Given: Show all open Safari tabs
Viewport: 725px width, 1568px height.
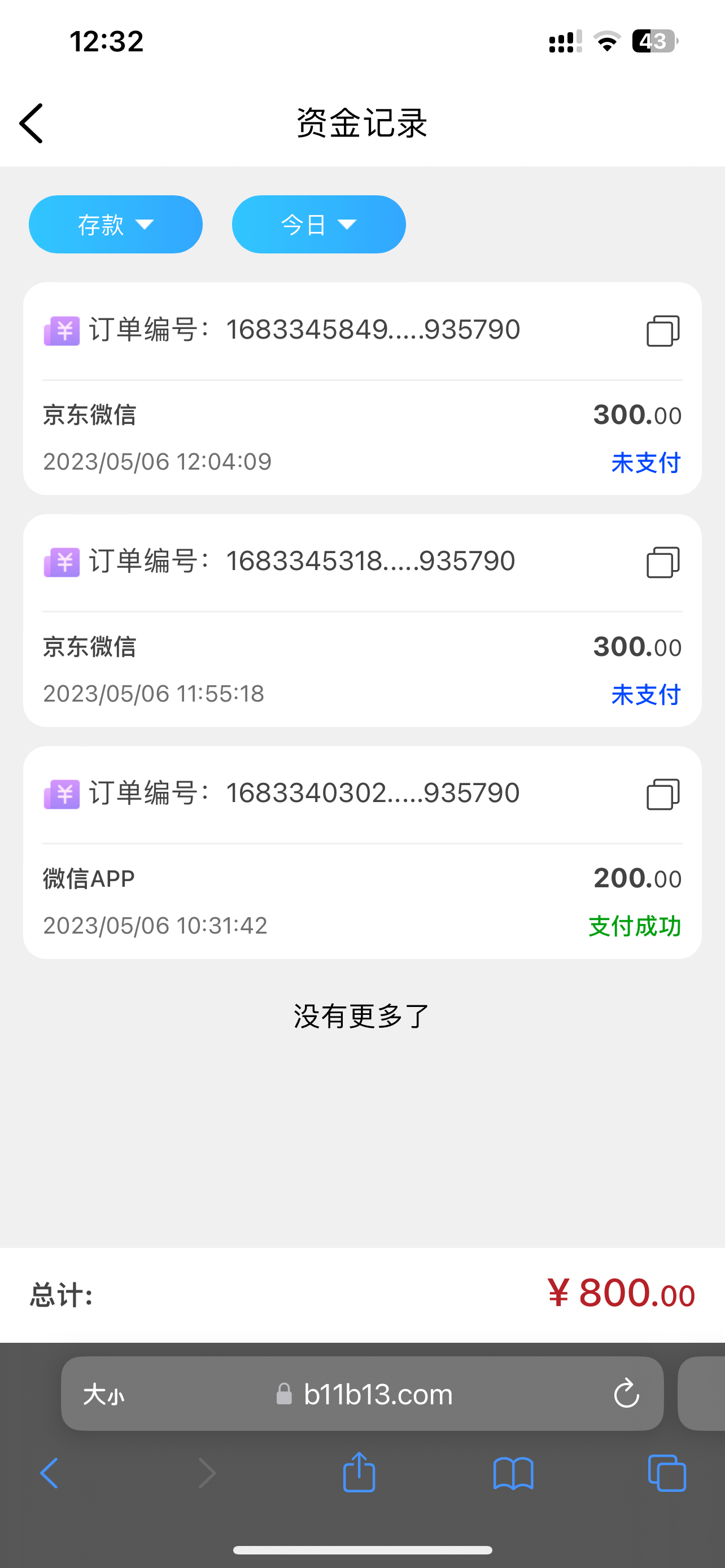Looking at the screenshot, I should click(667, 1473).
